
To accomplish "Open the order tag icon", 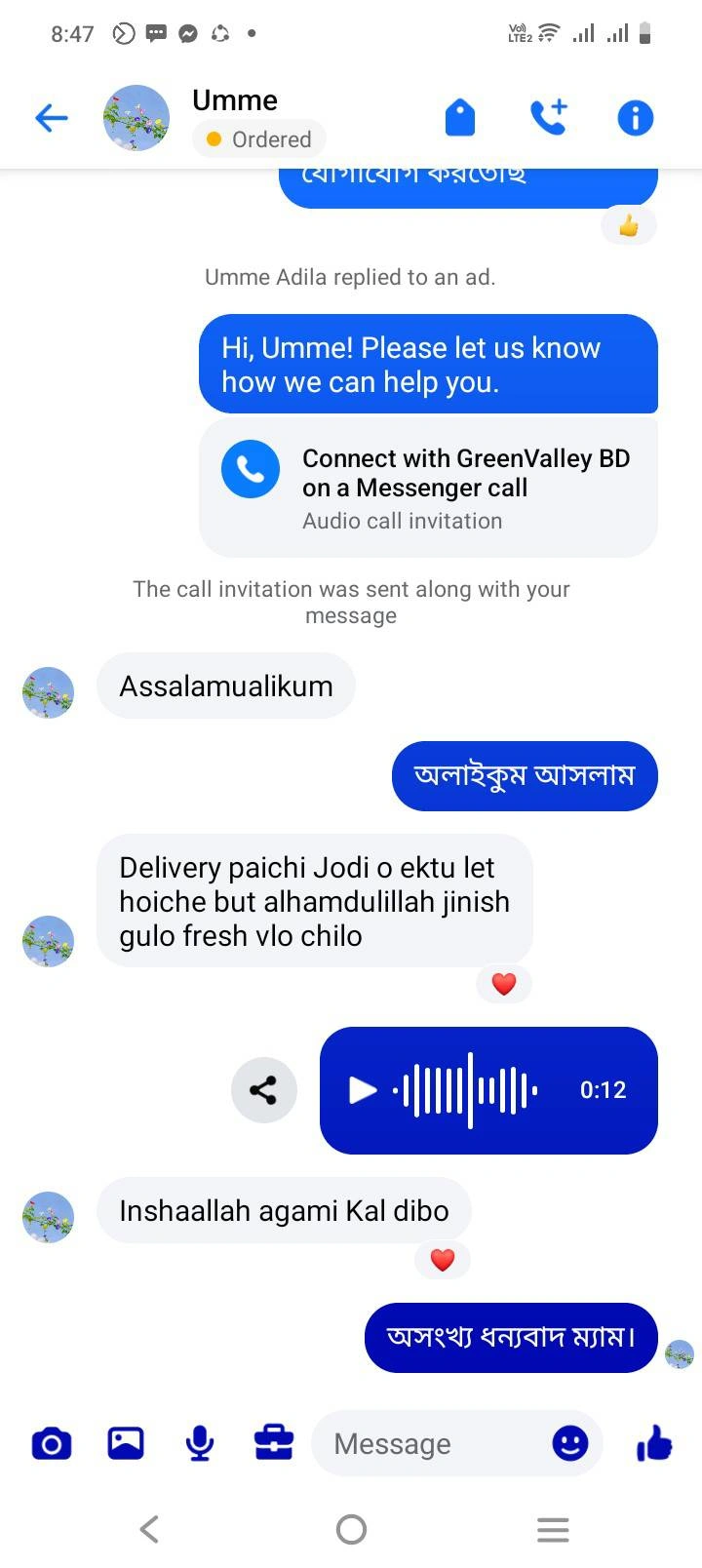I will (460, 118).
